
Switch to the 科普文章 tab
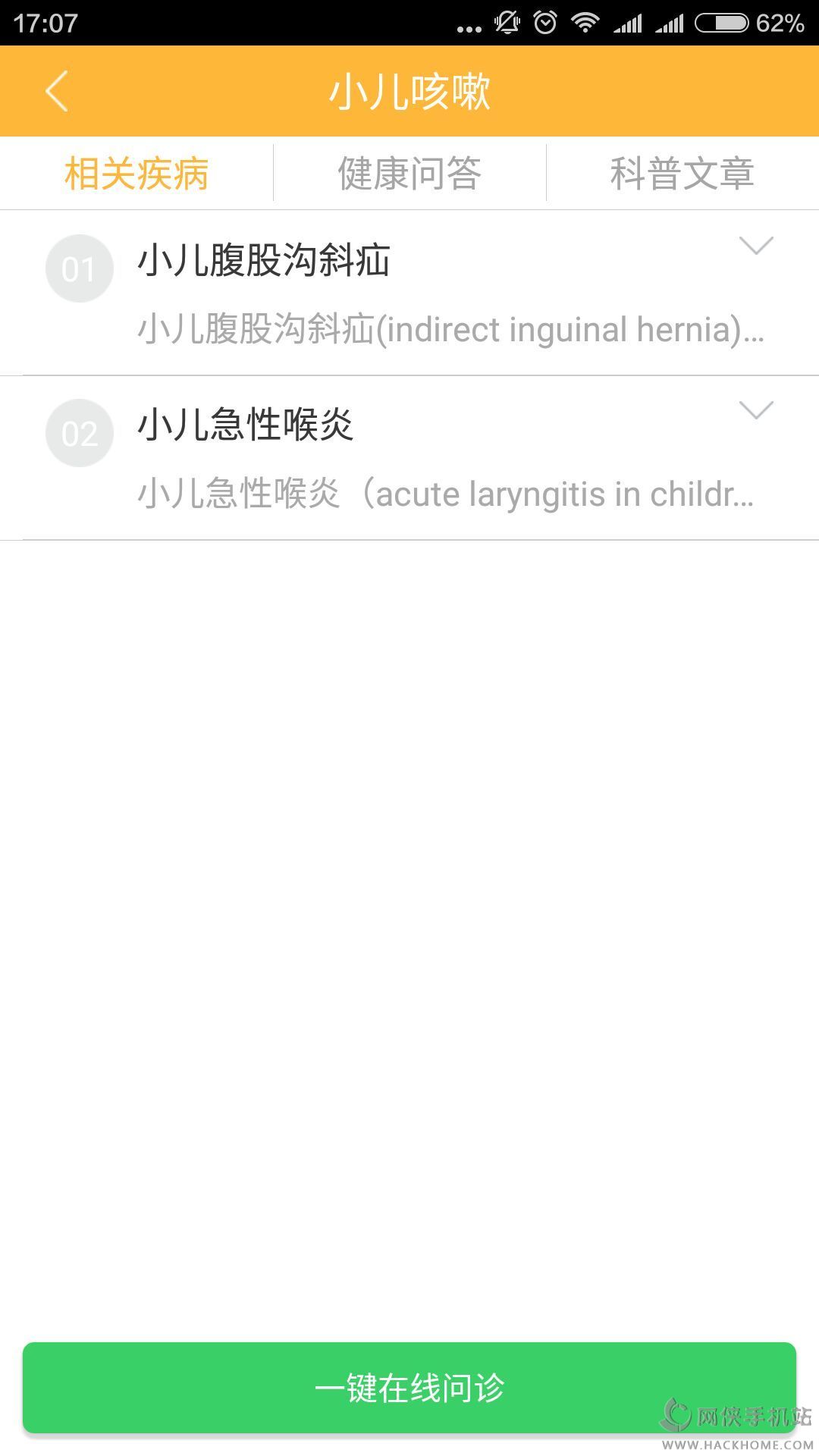pyautogui.click(x=682, y=174)
